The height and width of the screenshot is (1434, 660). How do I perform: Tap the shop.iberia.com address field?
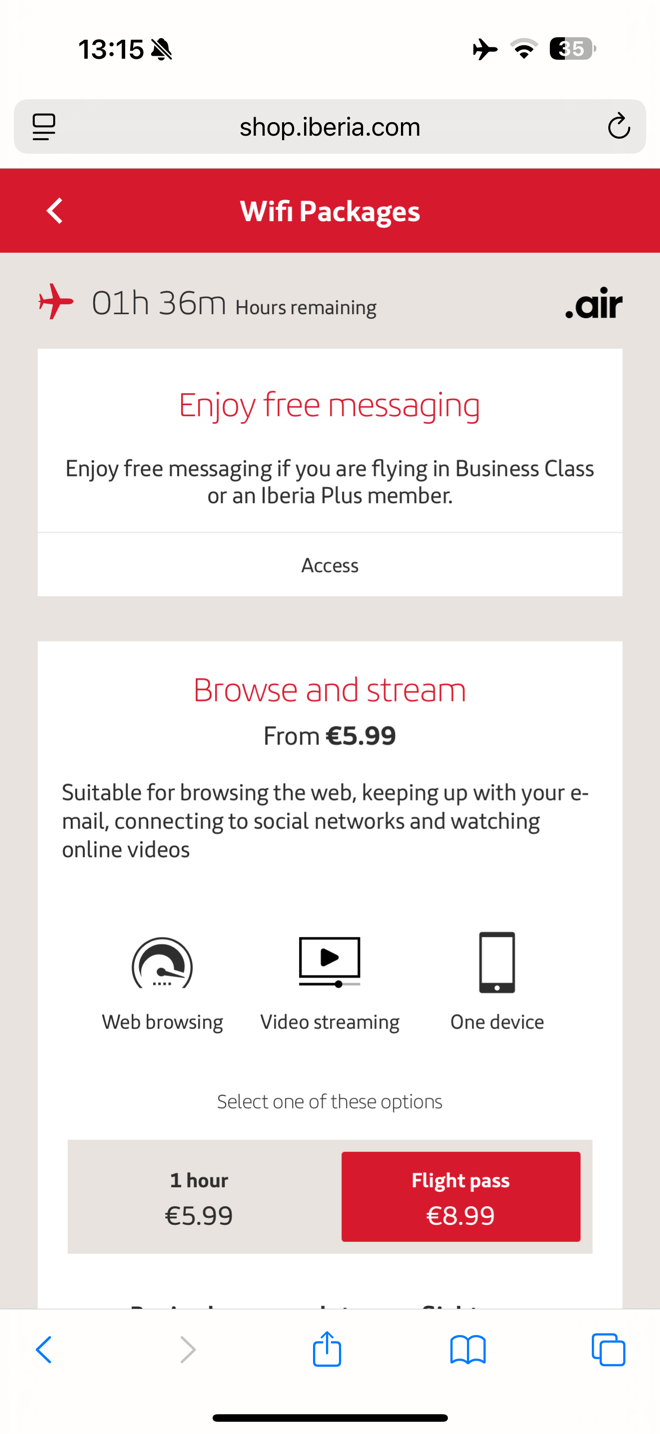330,127
